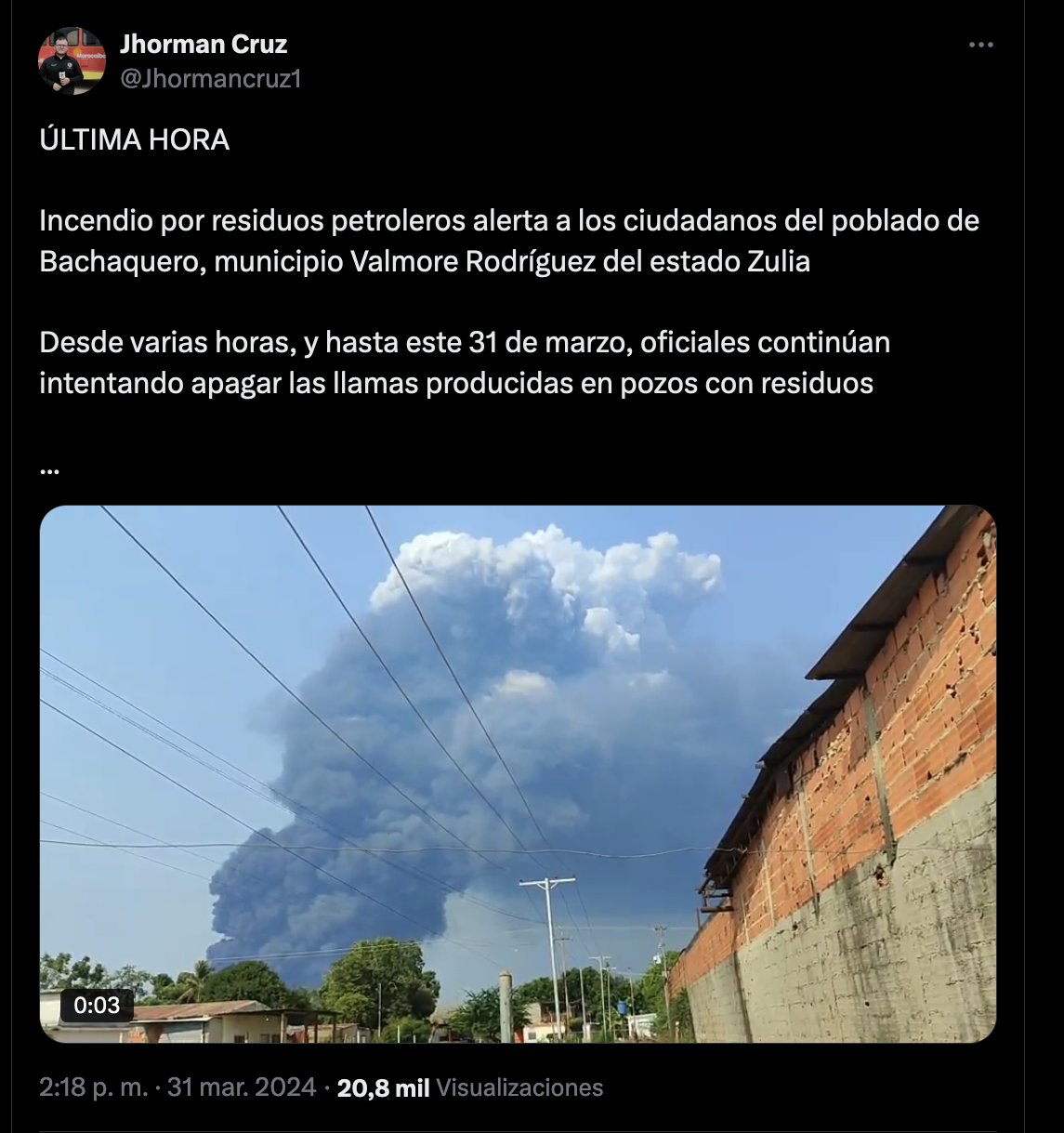Viewport: 1064px width, 1133px height.
Task: View the 20,8 mil Visualizaciones details
Action: pyautogui.click(x=469, y=1087)
